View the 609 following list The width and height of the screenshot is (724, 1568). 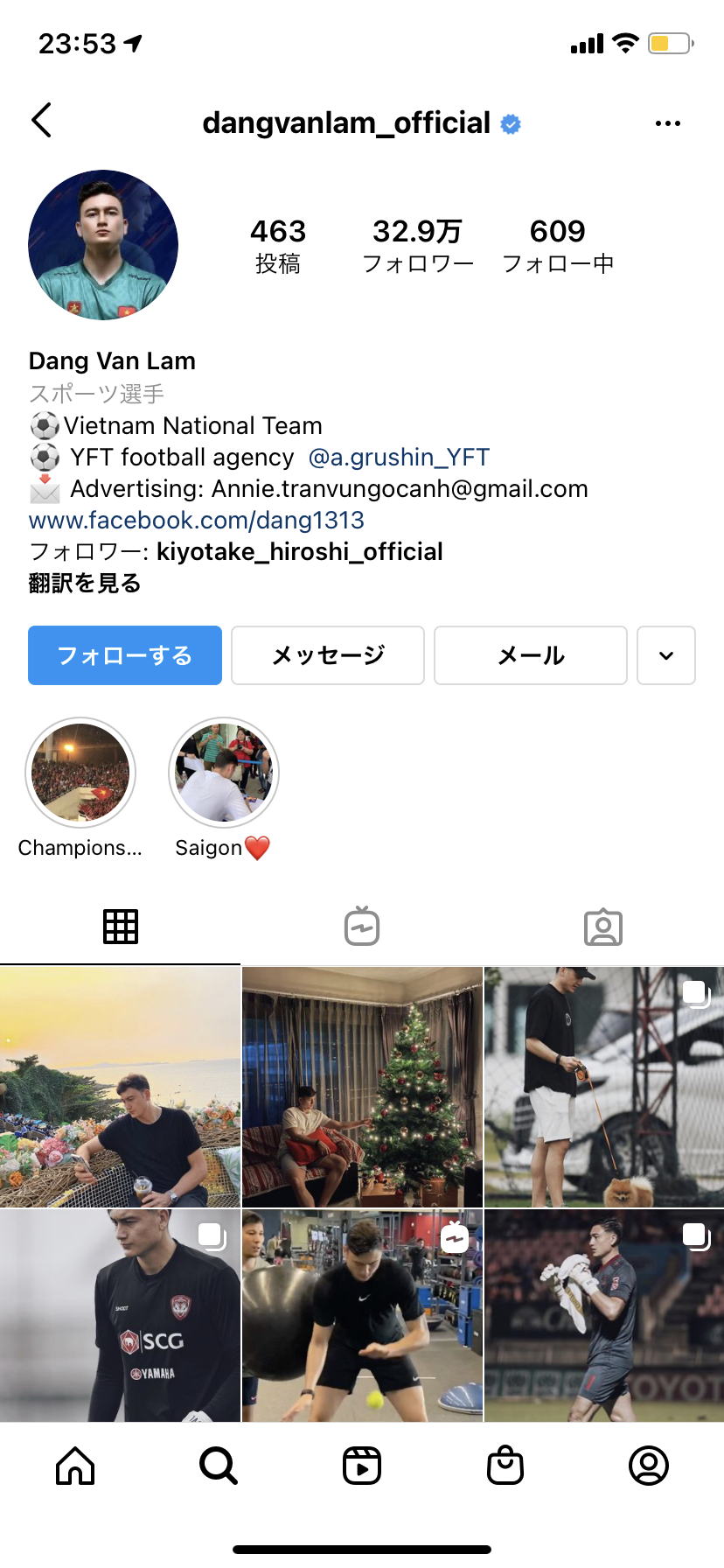click(558, 245)
